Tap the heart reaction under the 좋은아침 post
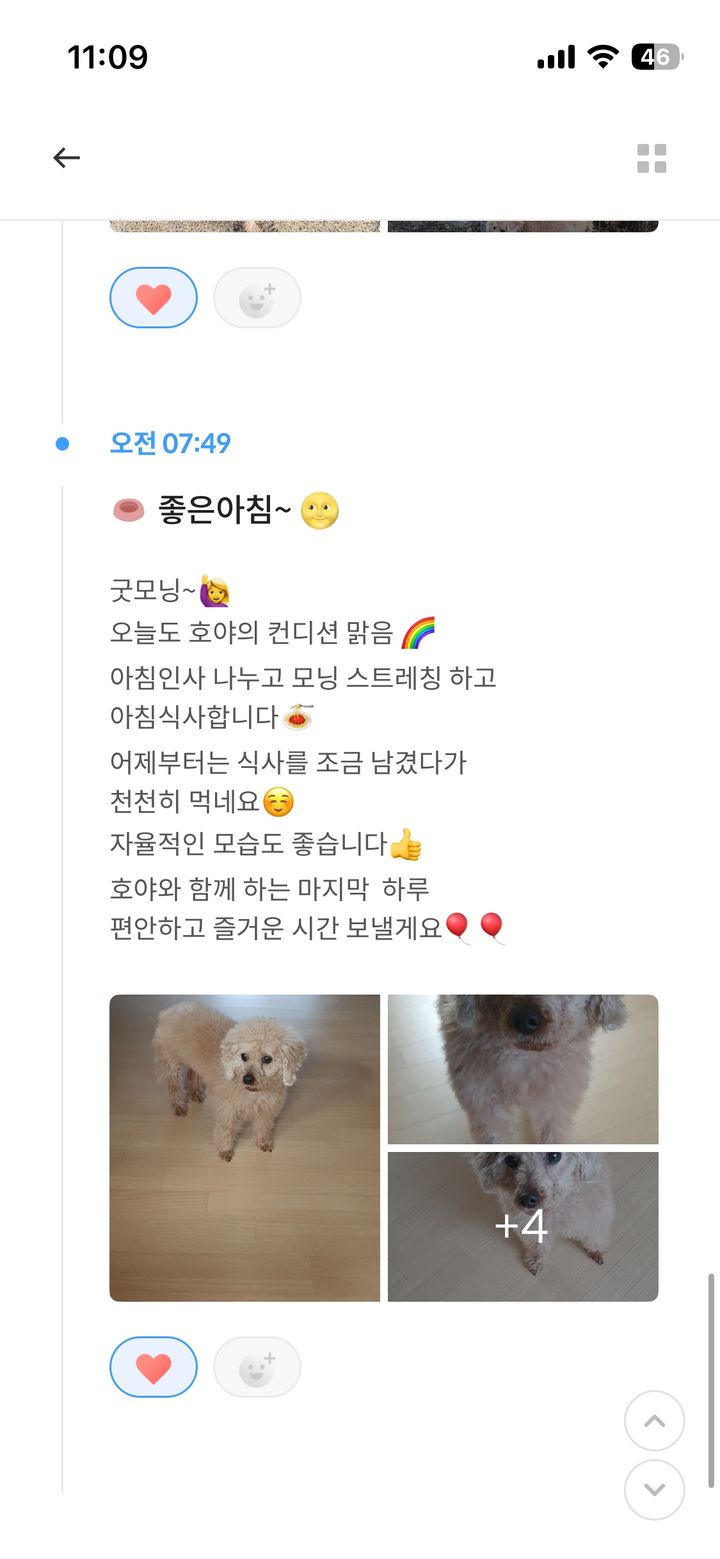 153,1367
